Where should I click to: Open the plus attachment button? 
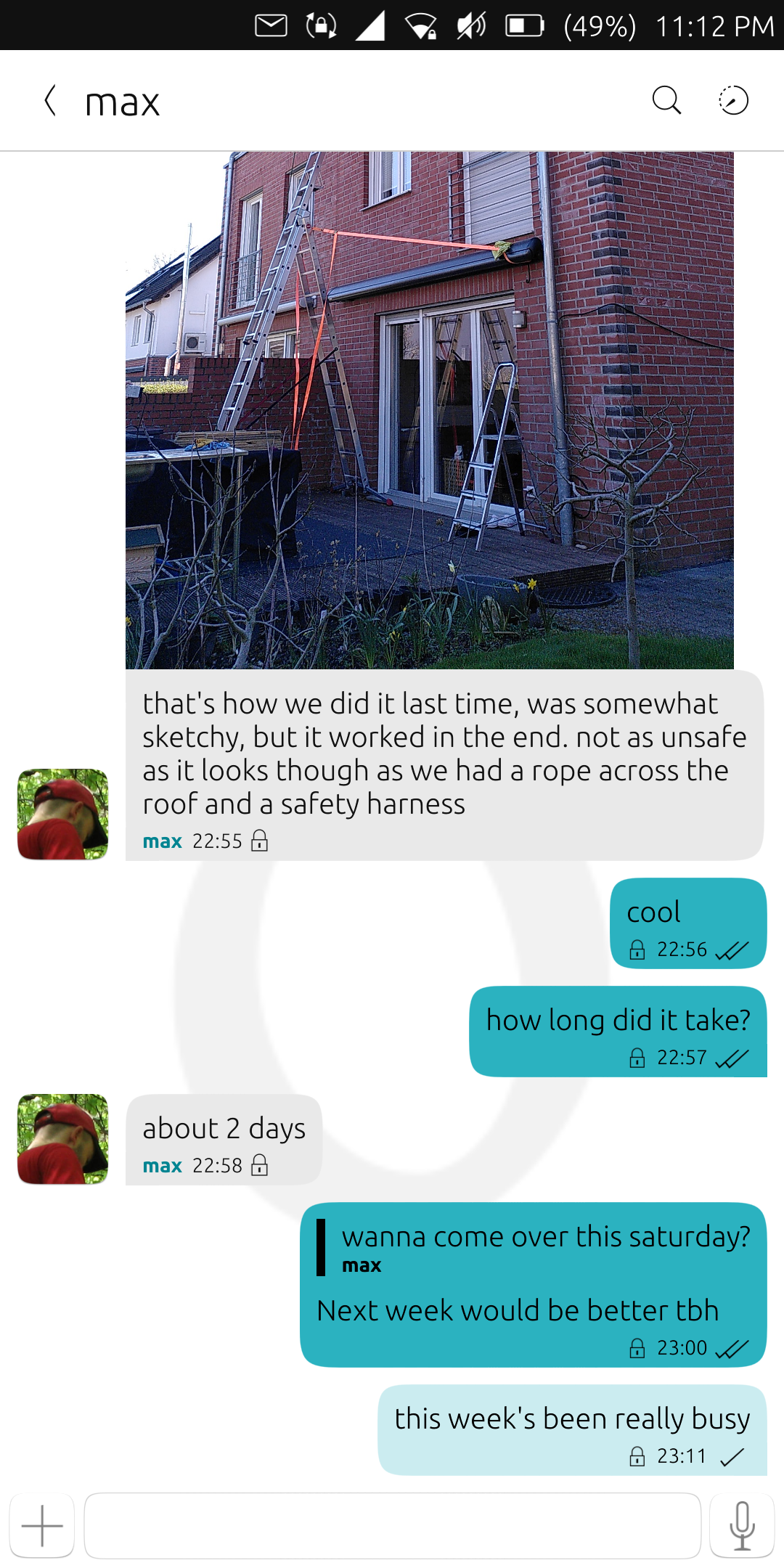42,1526
